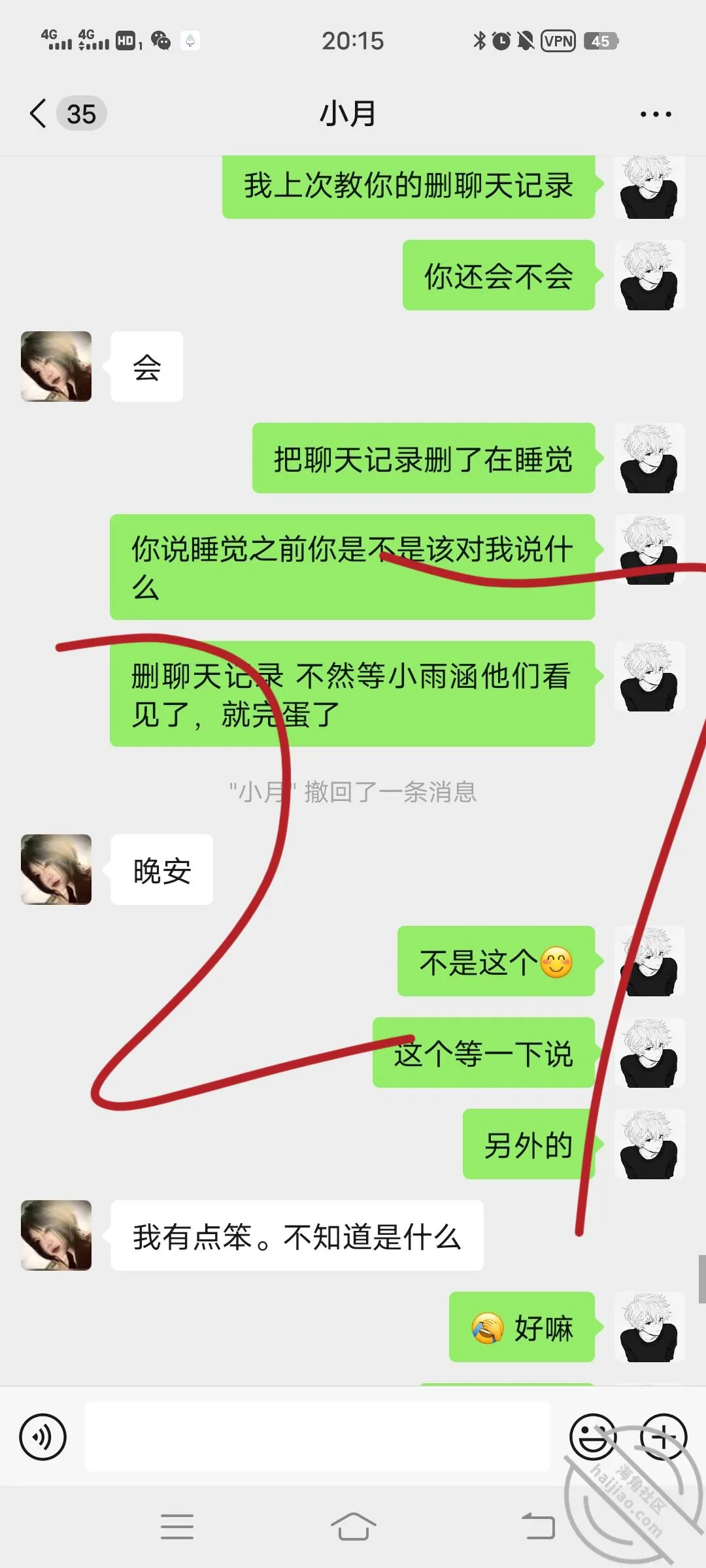Open the chat info overflow menu
The image size is (706, 1568).
(656, 114)
